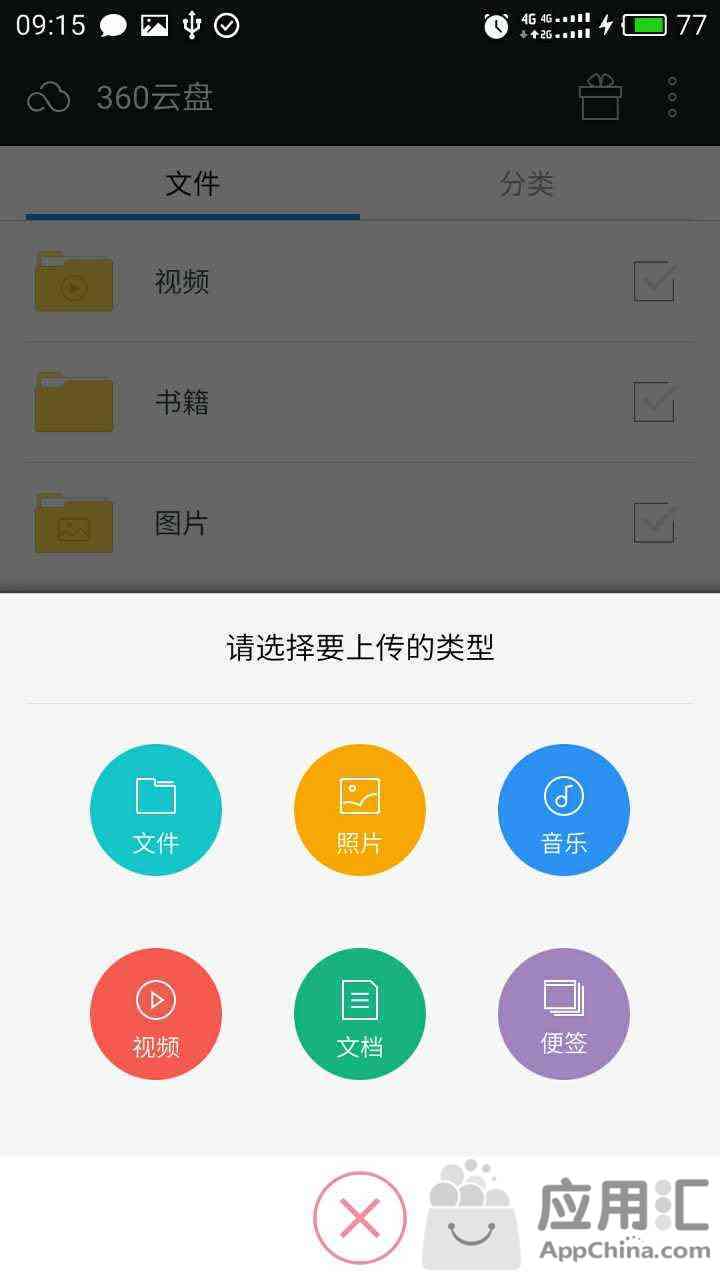Switch to the 分类 tab
Image resolution: width=720 pixels, height=1280 pixels.
tap(527, 184)
